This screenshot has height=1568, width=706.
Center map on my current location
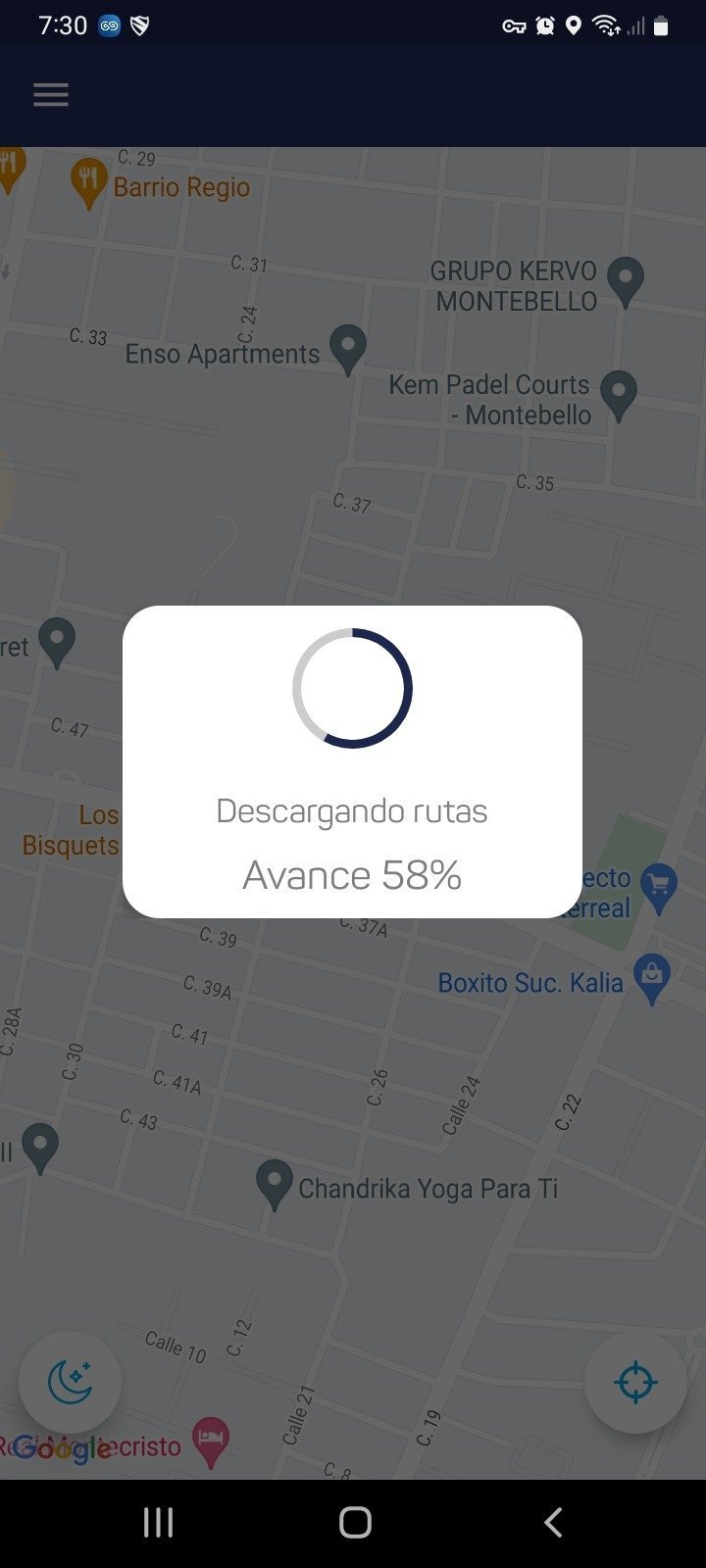(634, 1382)
